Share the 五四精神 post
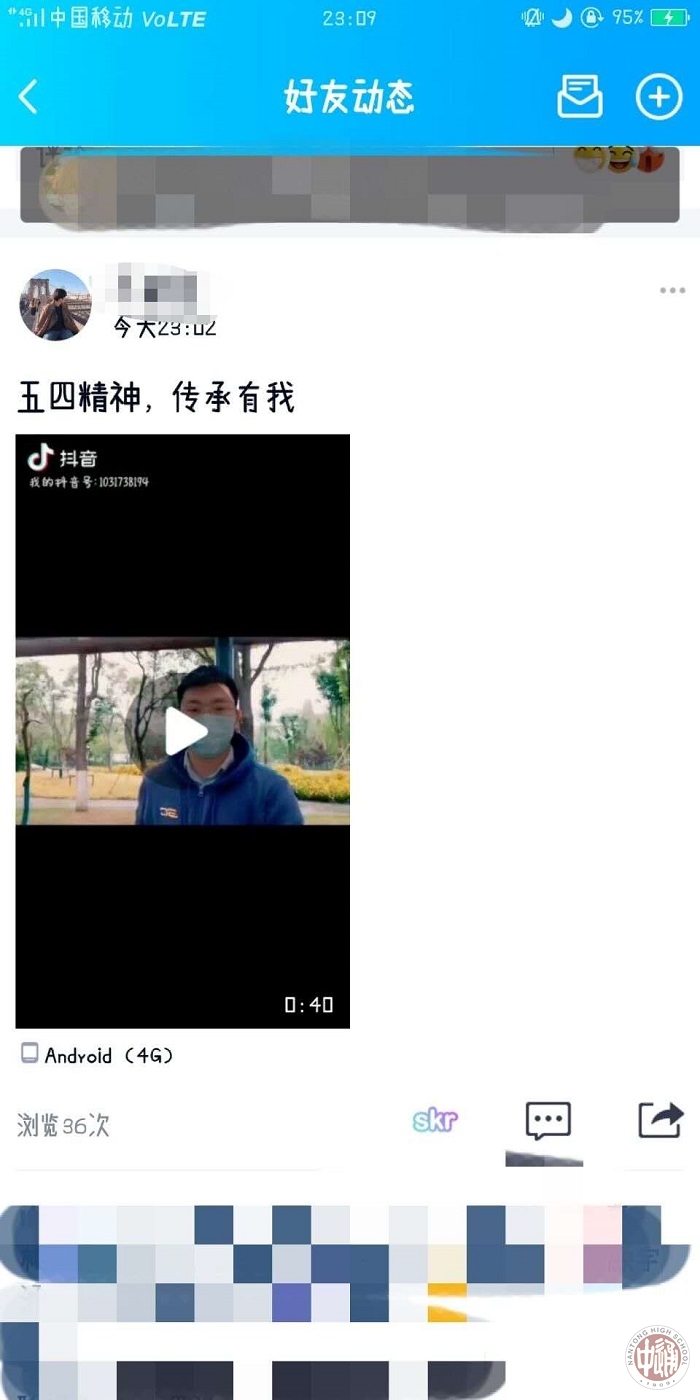The height and width of the screenshot is (1400, 700). 660,1120
